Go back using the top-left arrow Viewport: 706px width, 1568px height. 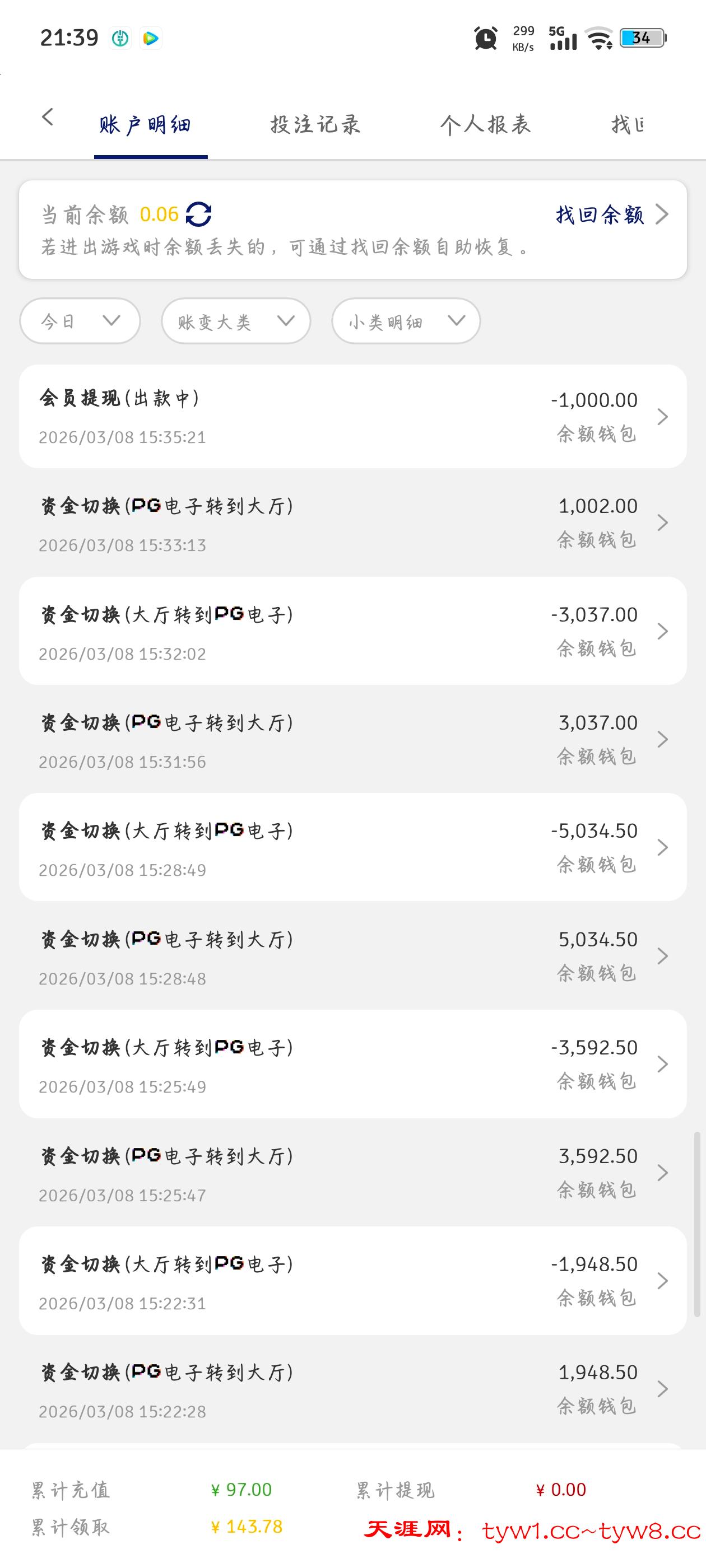click(48, 118)
